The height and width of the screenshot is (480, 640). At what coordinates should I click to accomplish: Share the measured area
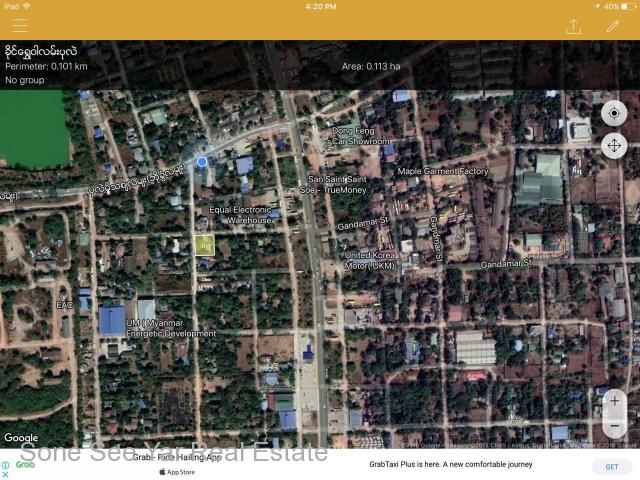pos(573,26)
